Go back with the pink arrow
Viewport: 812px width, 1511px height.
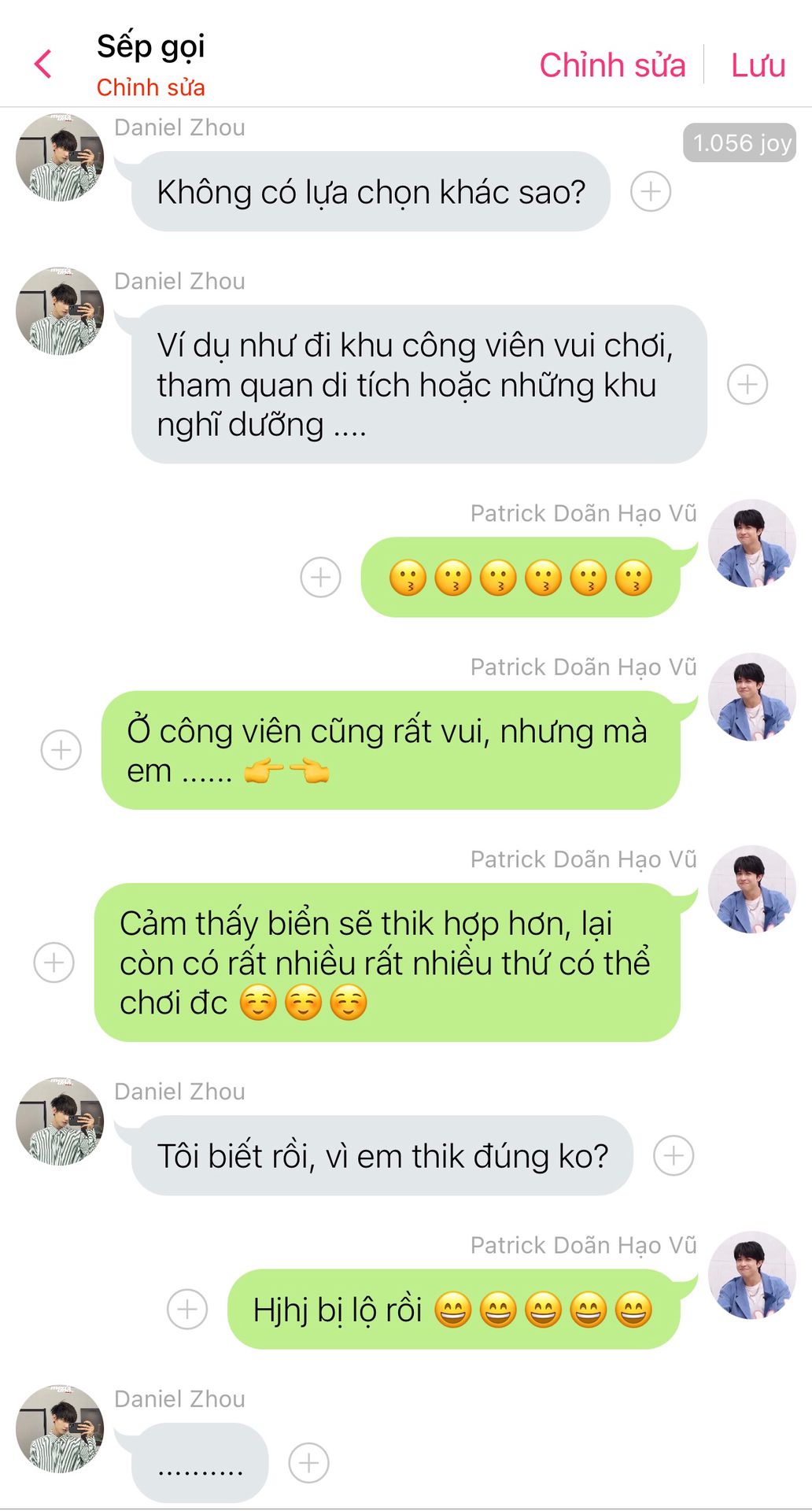(x=43, y=65)
